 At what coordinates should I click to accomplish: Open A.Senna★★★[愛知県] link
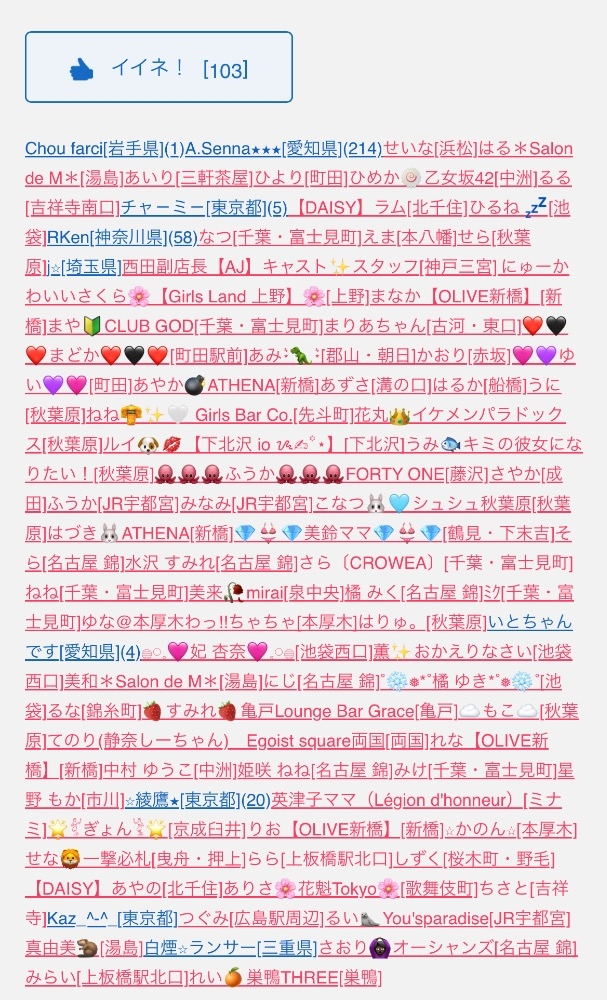pyautogui.click(x=264, y=149)
